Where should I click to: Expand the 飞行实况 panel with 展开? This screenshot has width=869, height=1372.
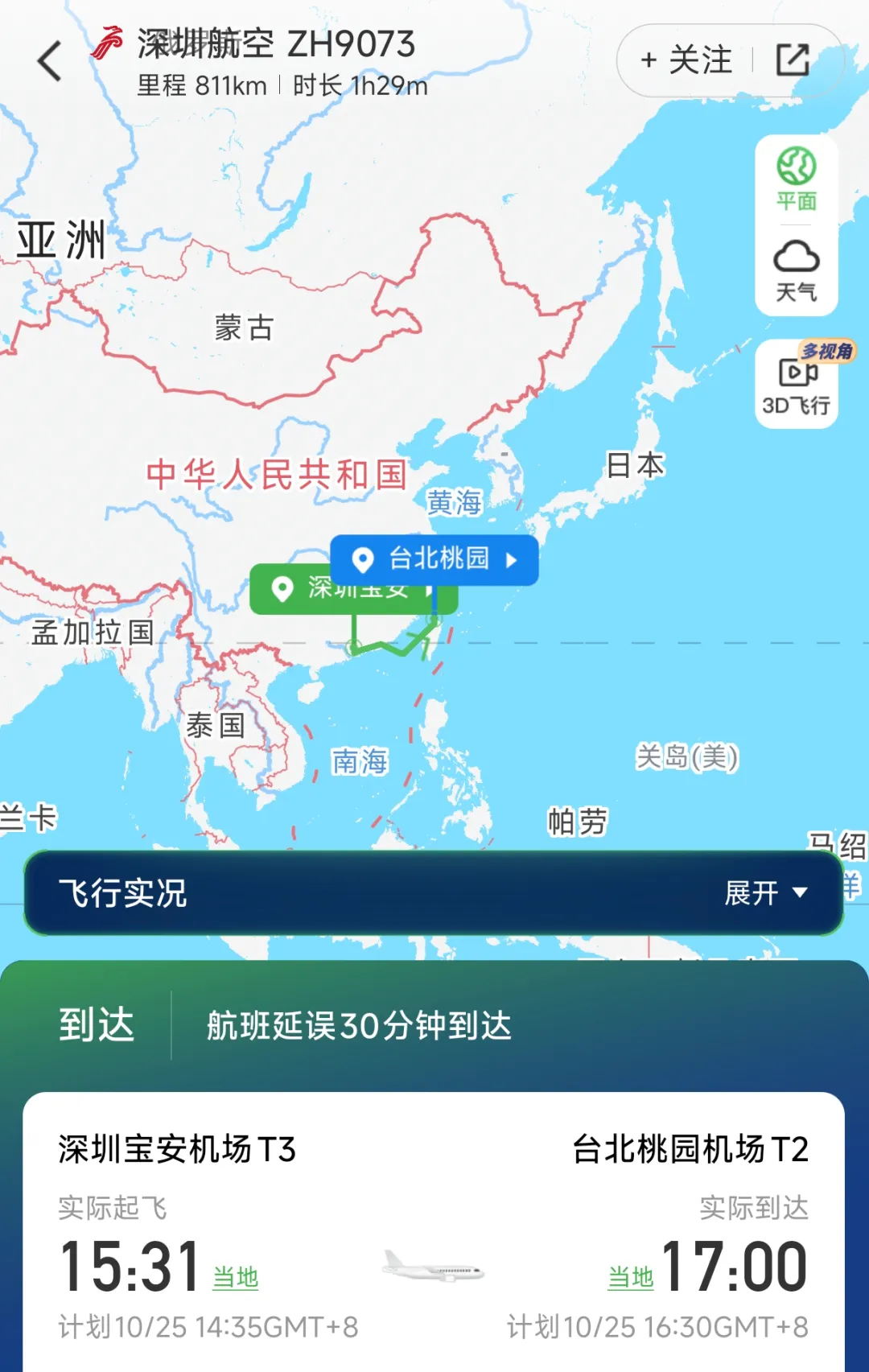764,892
